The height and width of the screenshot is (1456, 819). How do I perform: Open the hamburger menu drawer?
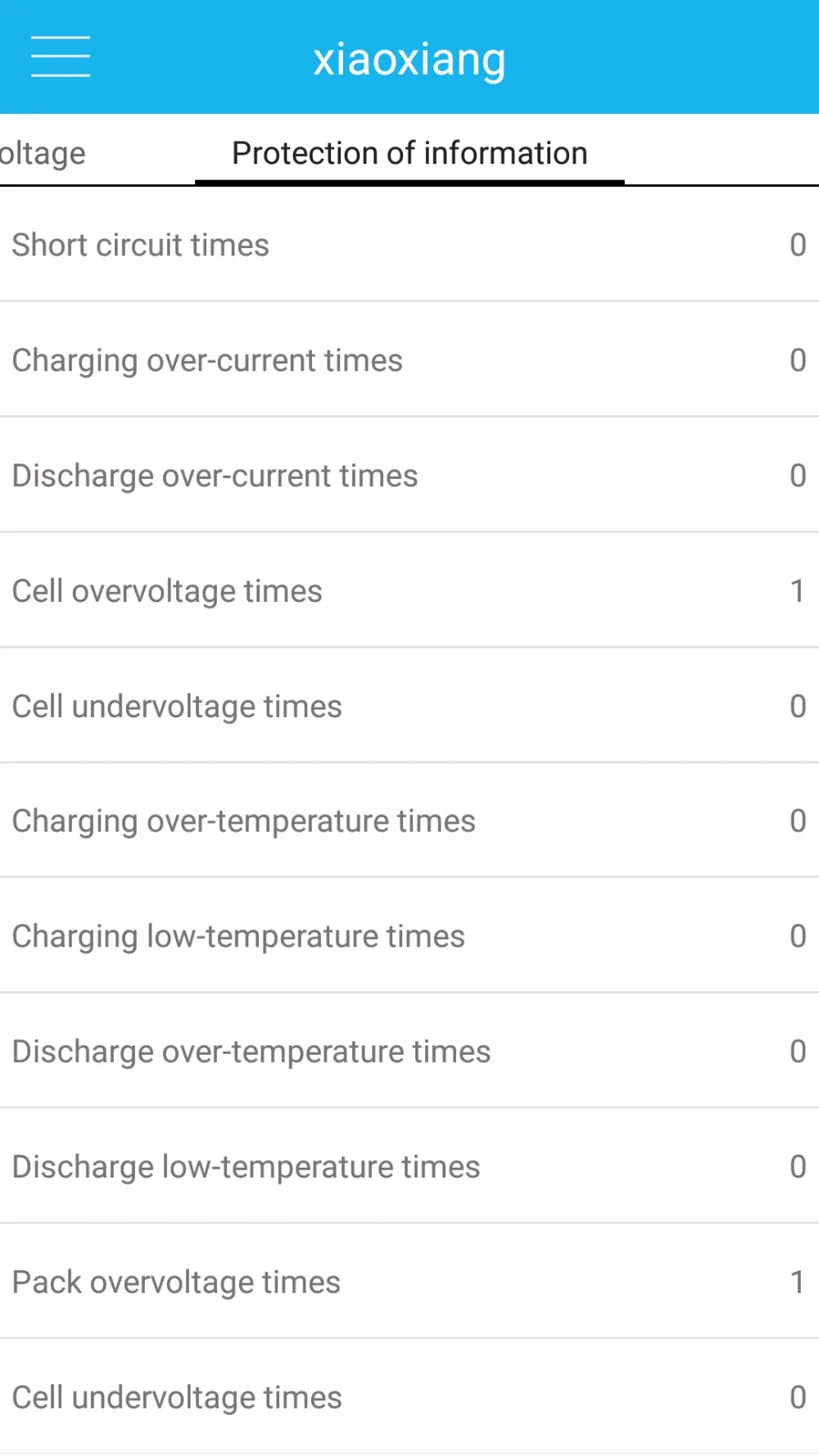click(61, 57)
